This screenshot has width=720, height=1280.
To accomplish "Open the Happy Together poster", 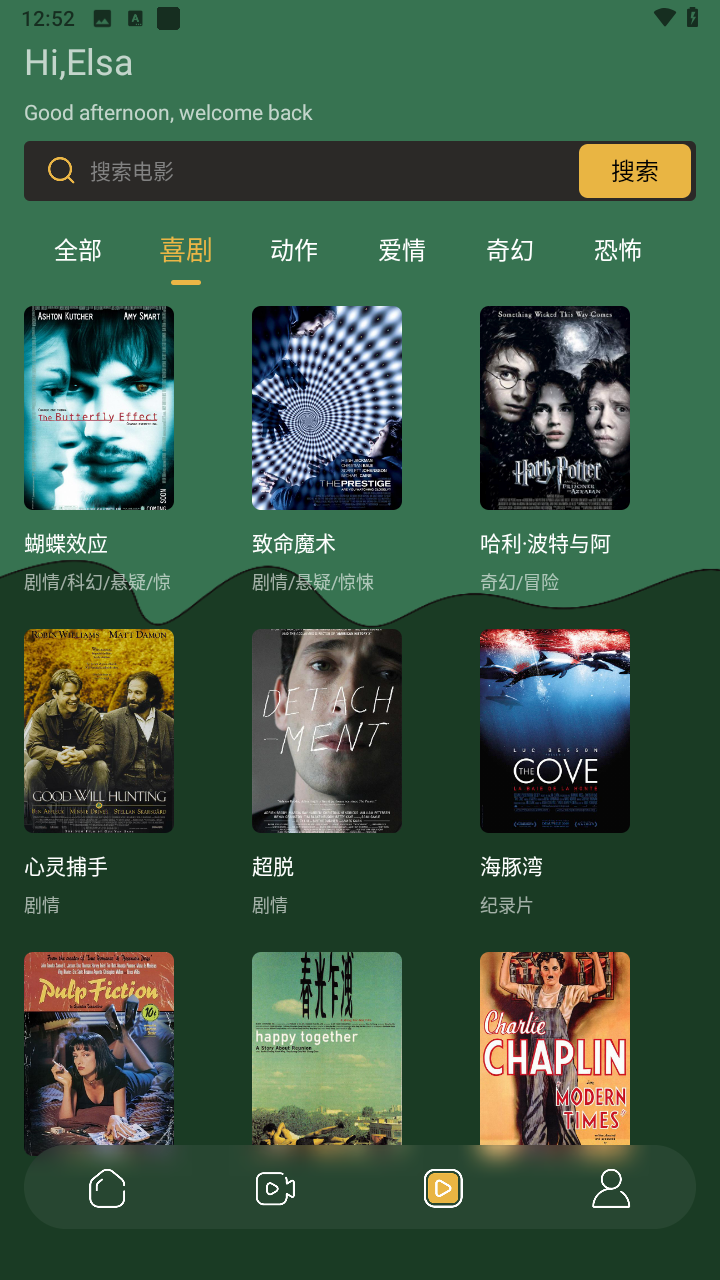I will [327, 1048].
